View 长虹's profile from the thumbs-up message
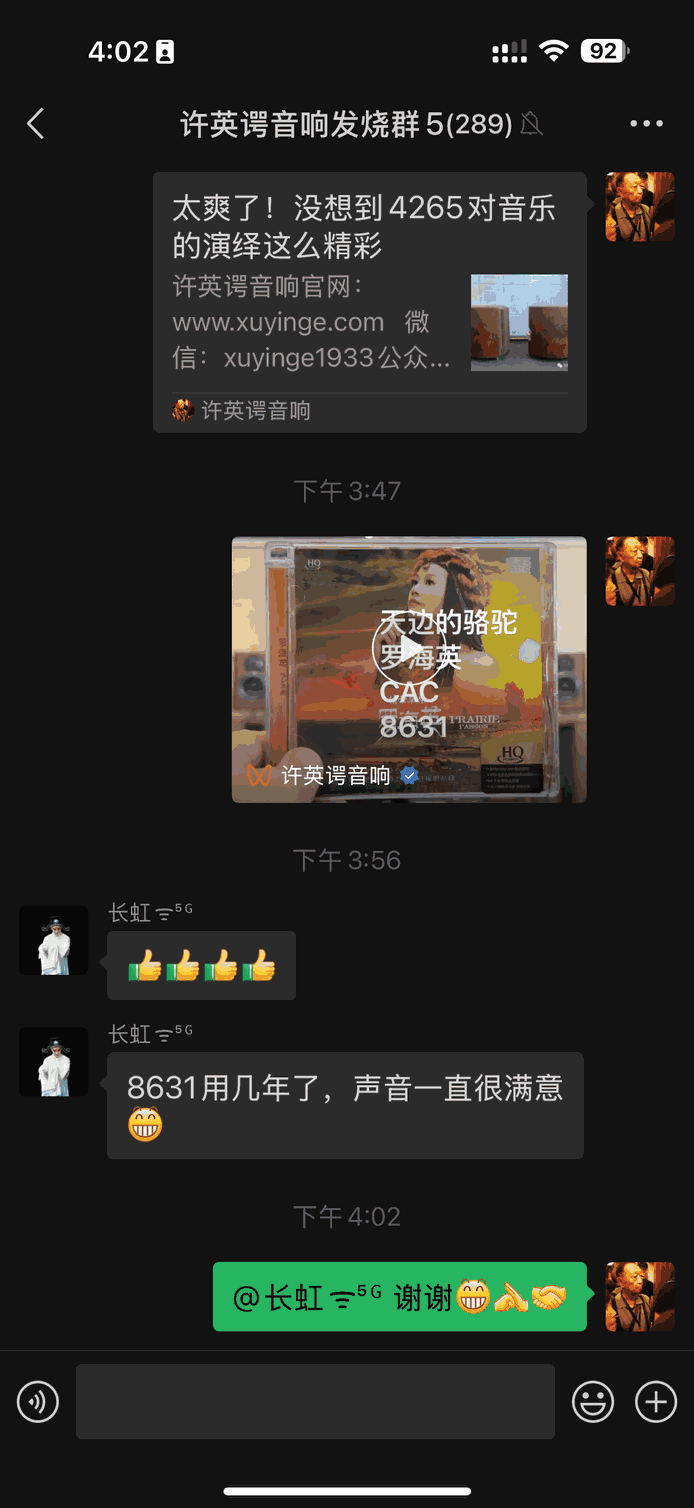The height and width of the screenshot is (1508, 694). 54,941
